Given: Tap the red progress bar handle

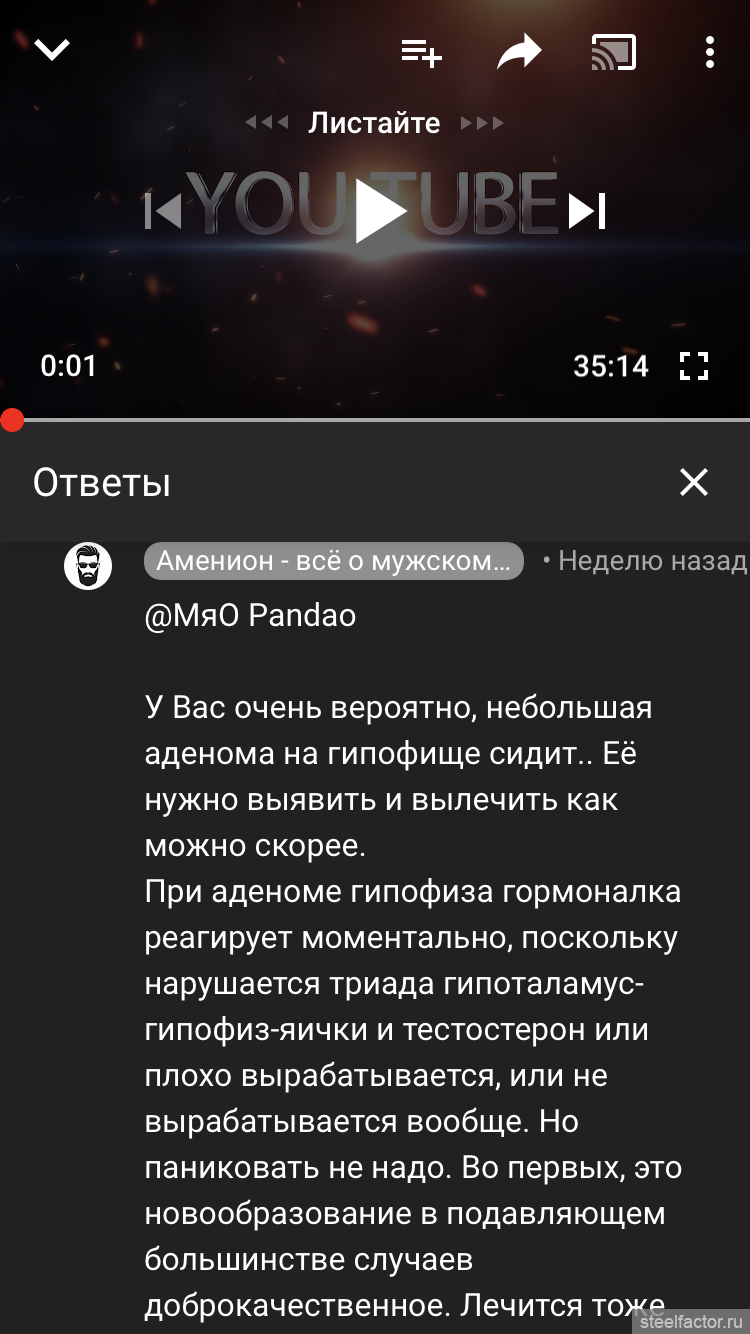Looking at the screenshot, I should pyautogui.click(x=12, y=420).
